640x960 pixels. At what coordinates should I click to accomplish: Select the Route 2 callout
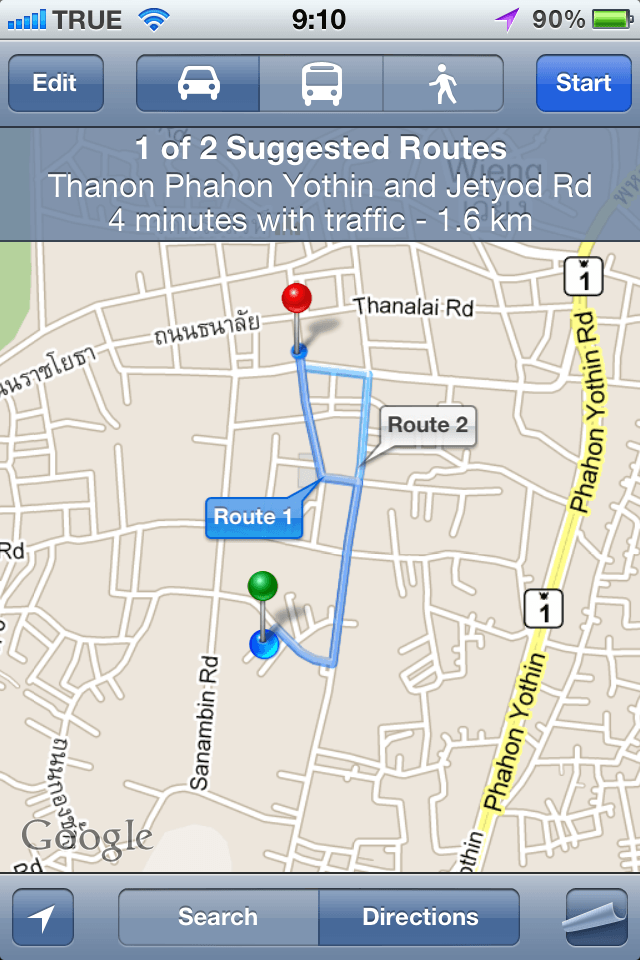(427, 425)
